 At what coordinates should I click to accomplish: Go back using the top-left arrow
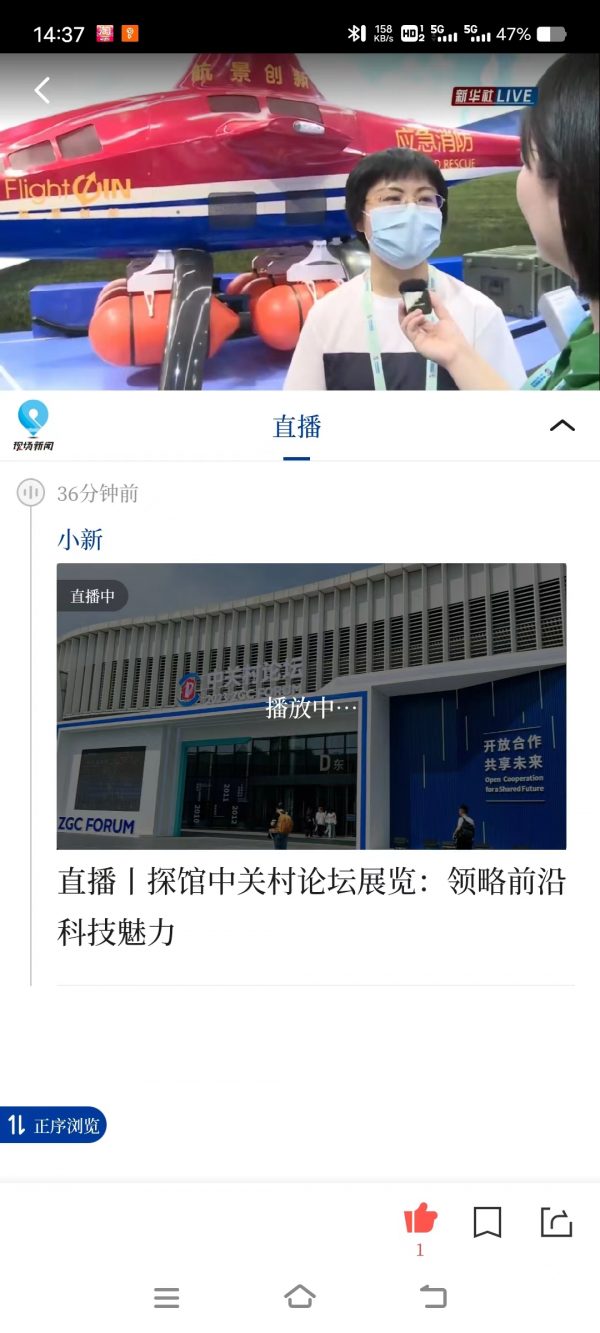click(42, 91)
